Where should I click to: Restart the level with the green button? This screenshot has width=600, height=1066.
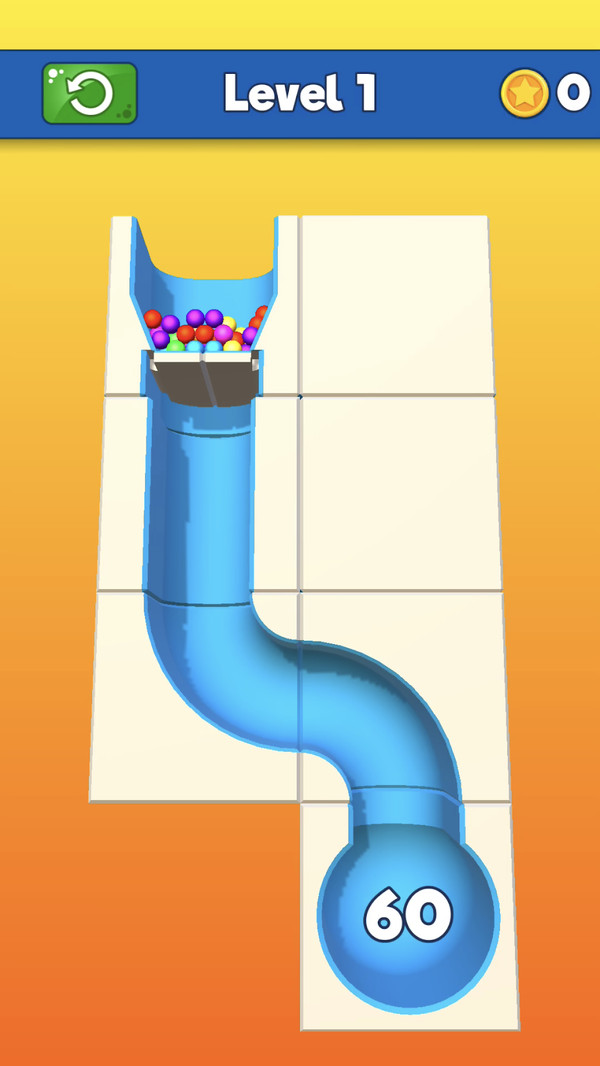click(x=90, y=94)
